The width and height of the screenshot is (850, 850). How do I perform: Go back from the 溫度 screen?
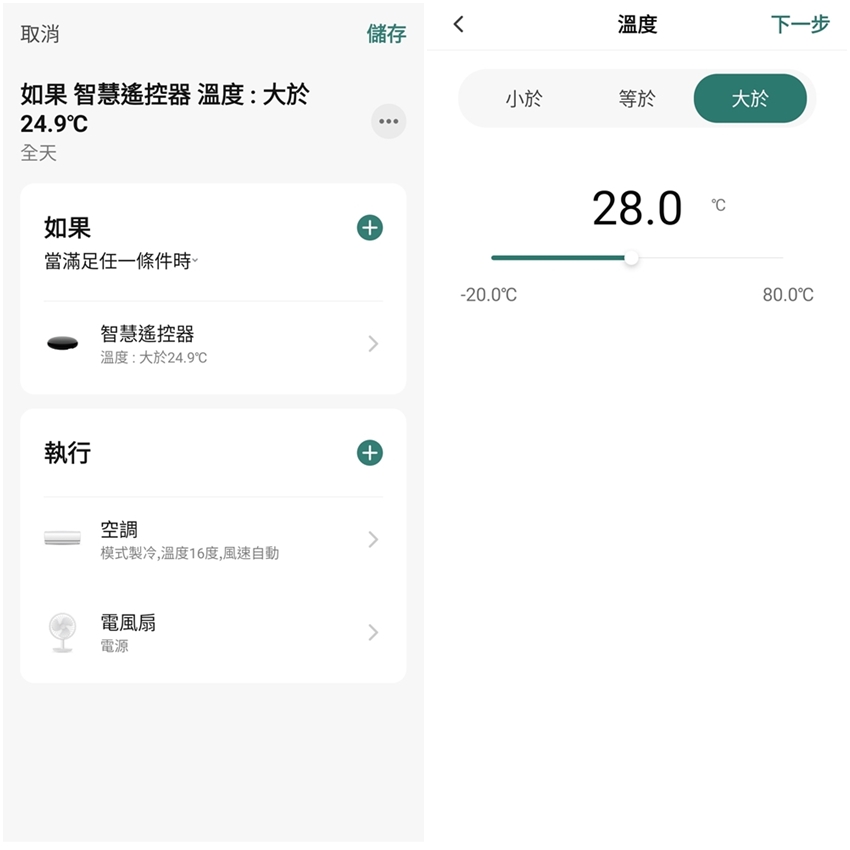(x=458, y=25)
